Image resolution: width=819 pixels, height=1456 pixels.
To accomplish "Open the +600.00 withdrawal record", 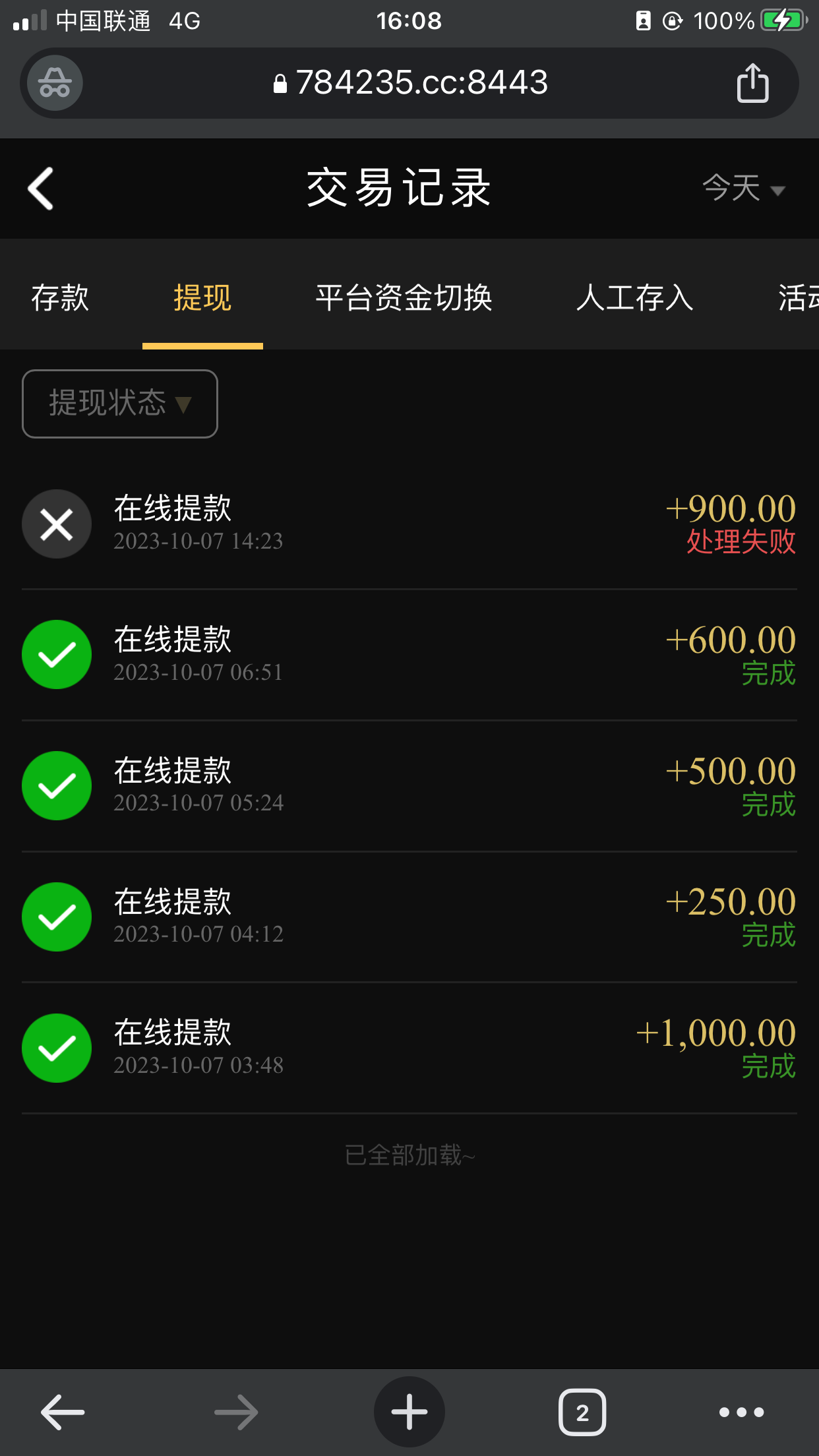I will coord(409,655).
